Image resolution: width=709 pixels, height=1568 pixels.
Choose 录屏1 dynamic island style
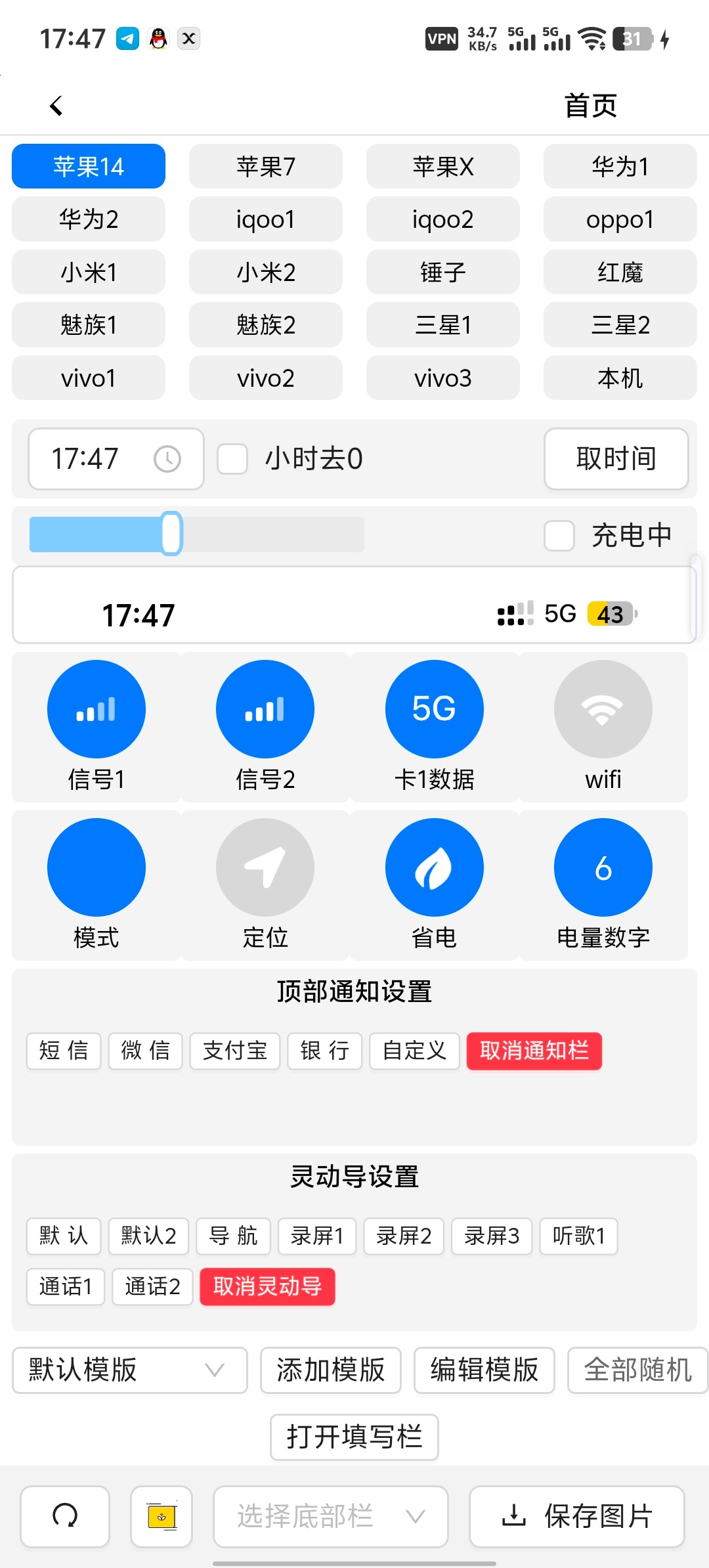point(317,1236)
